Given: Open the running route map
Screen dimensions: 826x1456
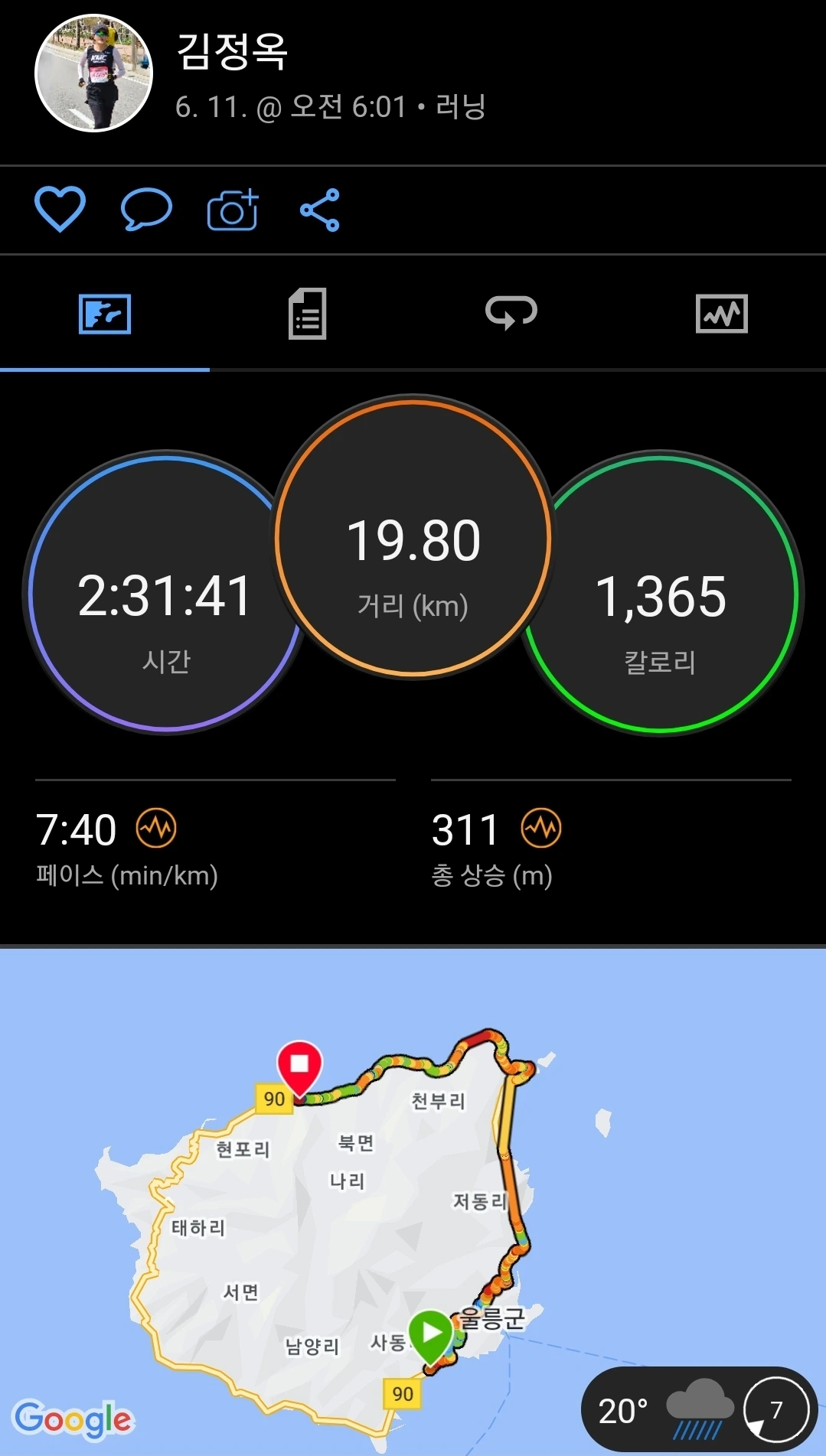Looking at the screenshot, I should (413, 1201).
